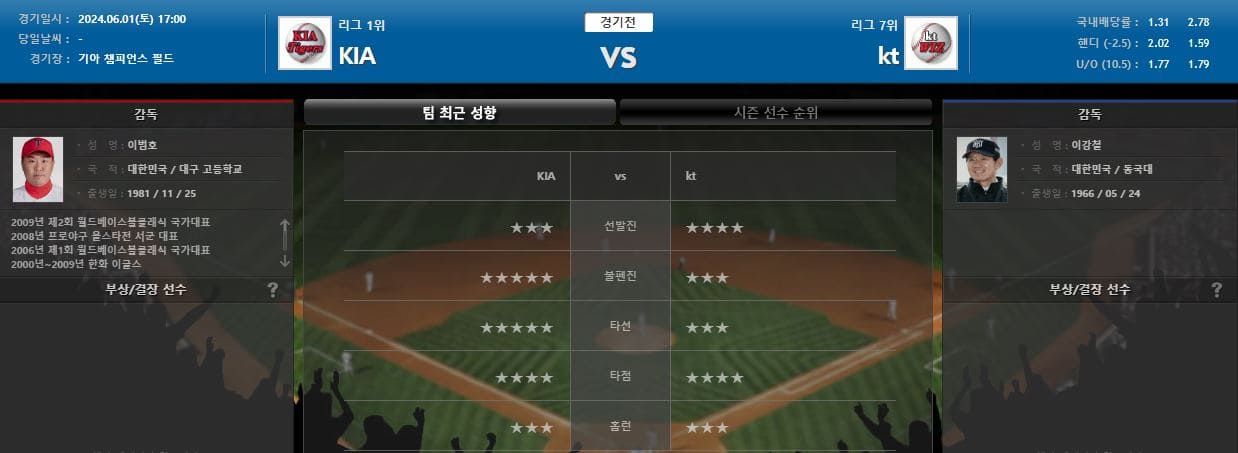Tap the up arrow in the KIA coach's career list

tap(285, 229)
